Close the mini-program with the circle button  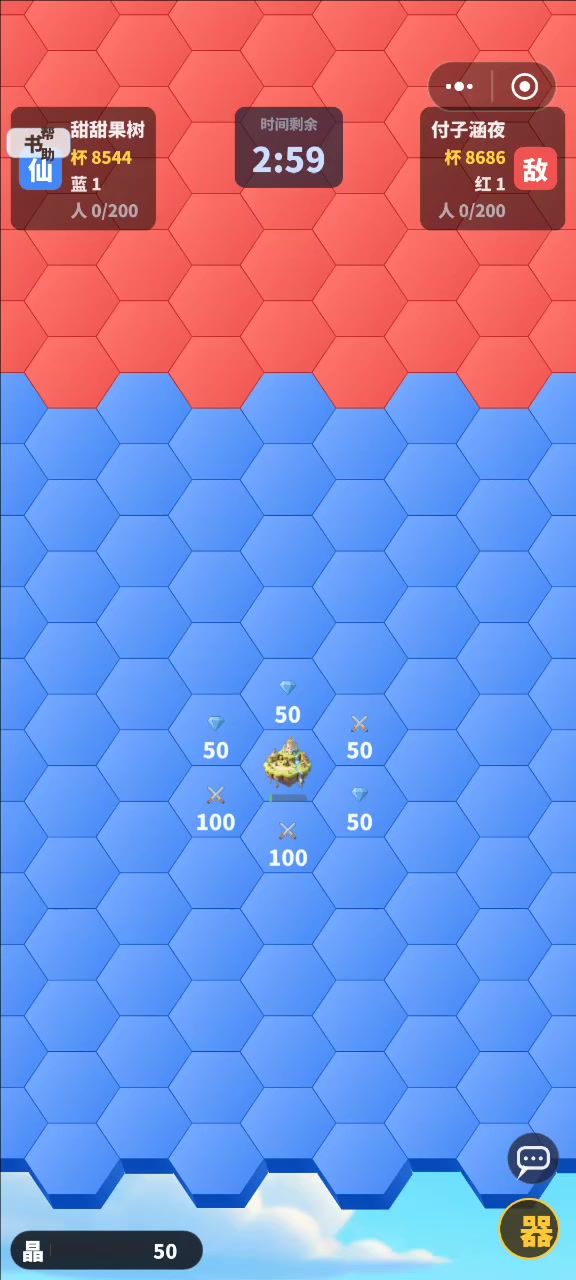pos(525,86)
